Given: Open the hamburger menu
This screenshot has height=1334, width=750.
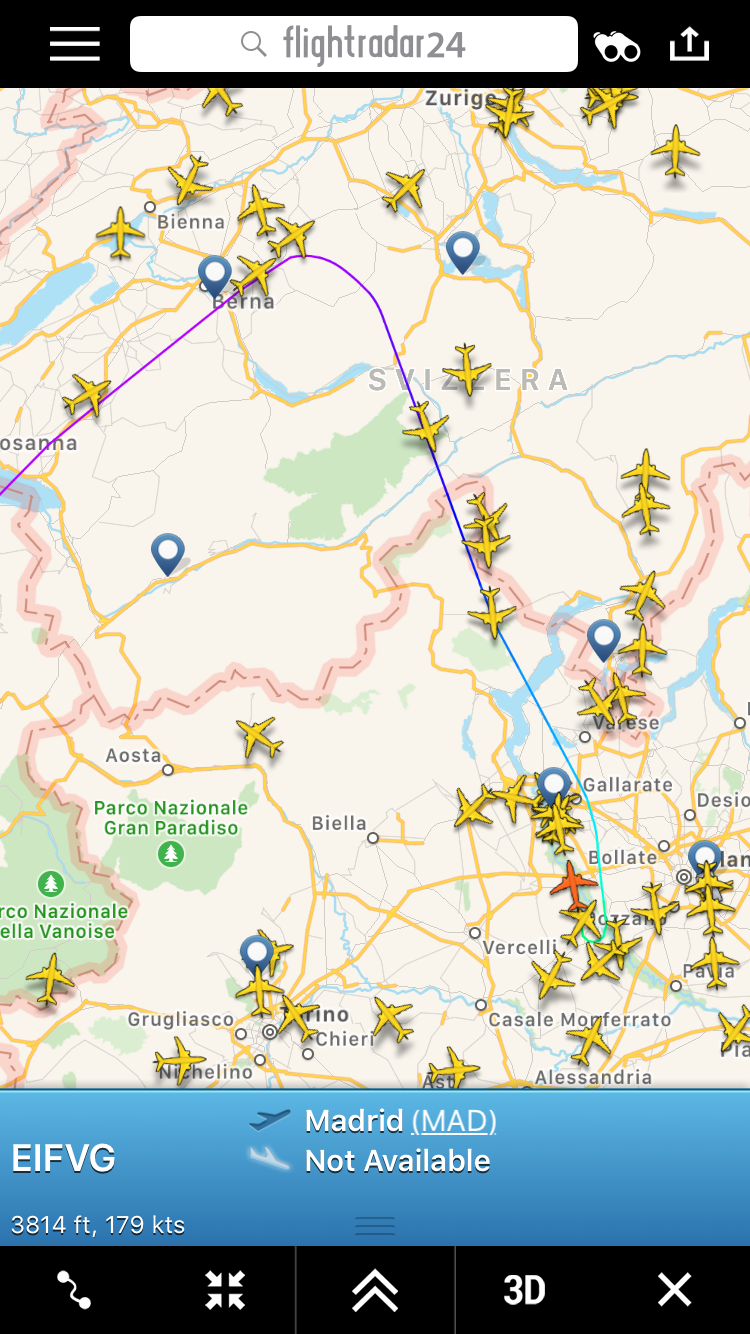Looking at the screenshot, I should (75, 44).
